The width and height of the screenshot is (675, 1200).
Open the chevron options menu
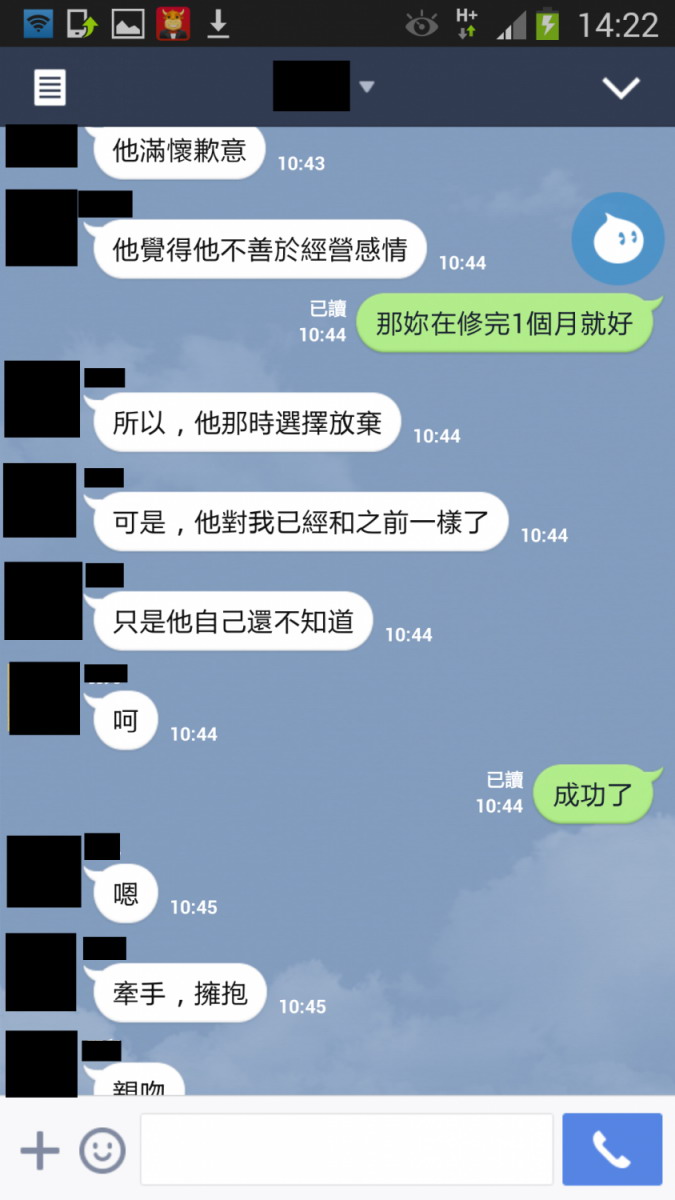click(x=620, y=88)
